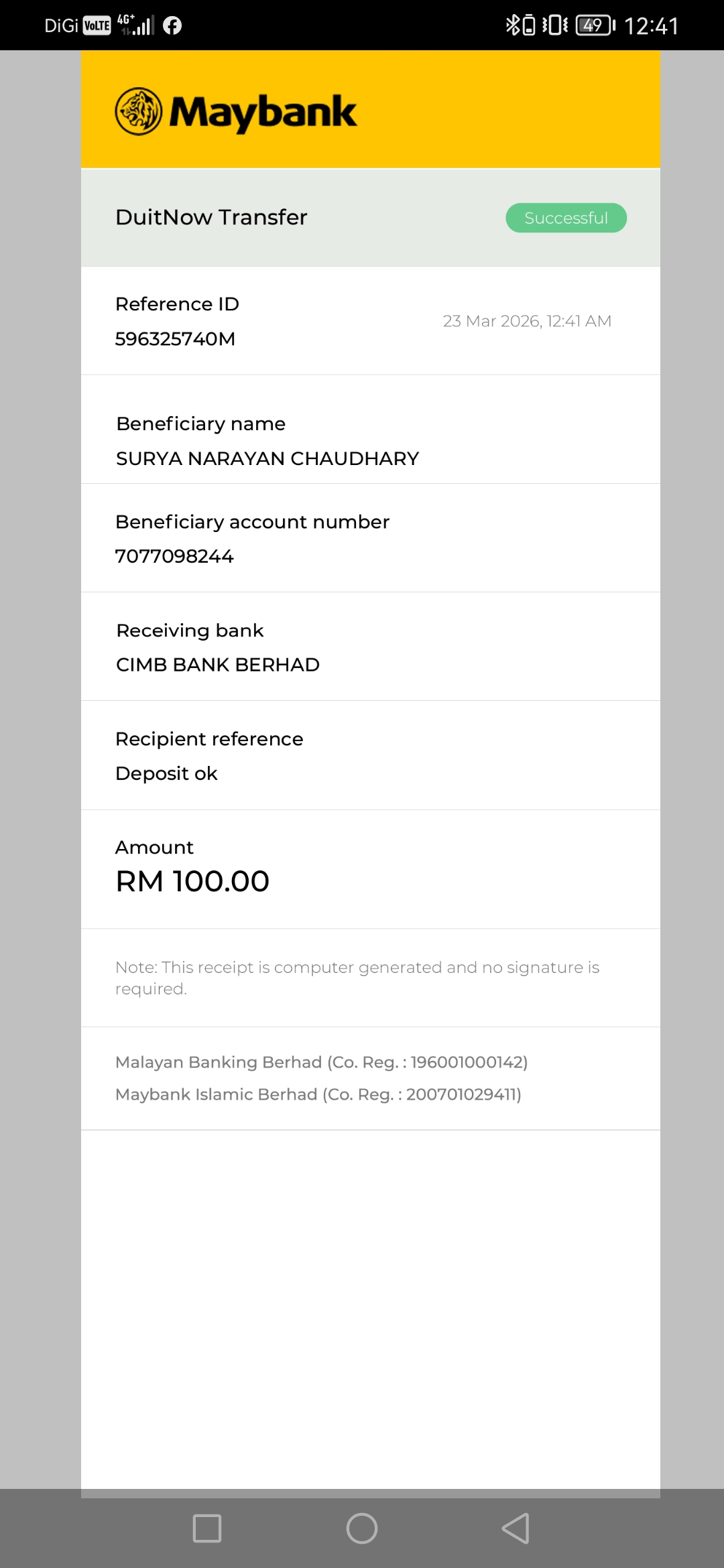Go back using the navigation bar

coord(516,1528)
